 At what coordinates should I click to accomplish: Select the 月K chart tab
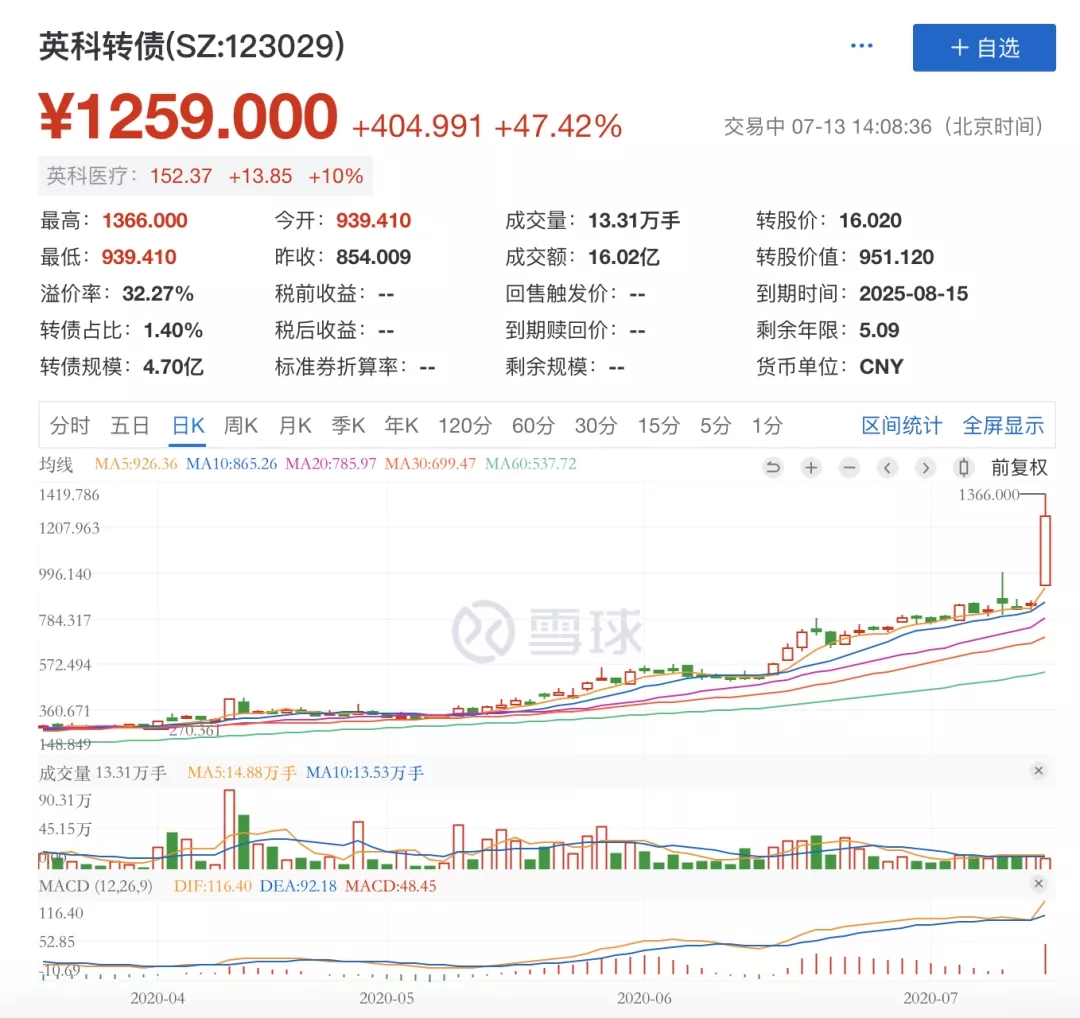[x=295, y=426]
